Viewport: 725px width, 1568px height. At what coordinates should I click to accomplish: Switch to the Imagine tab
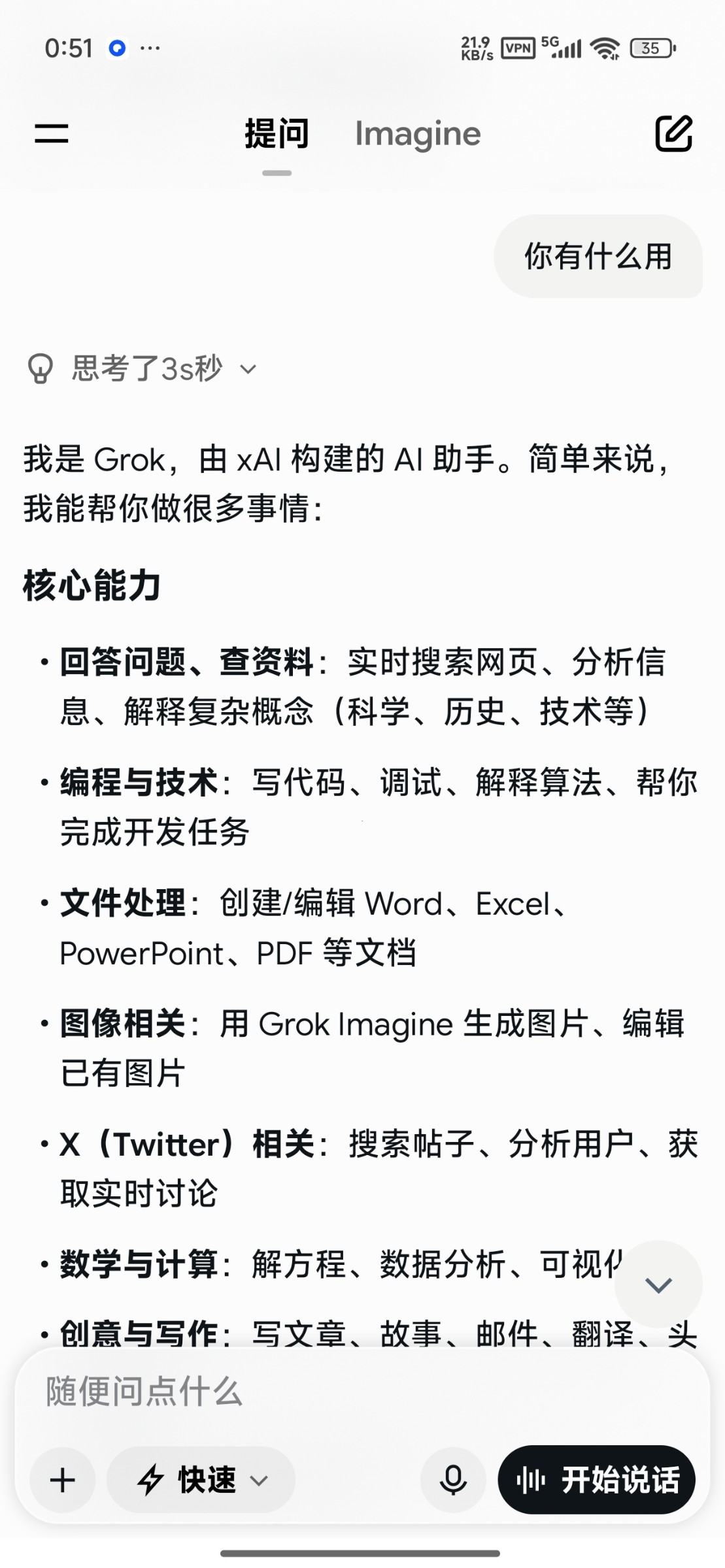[418, 133]
